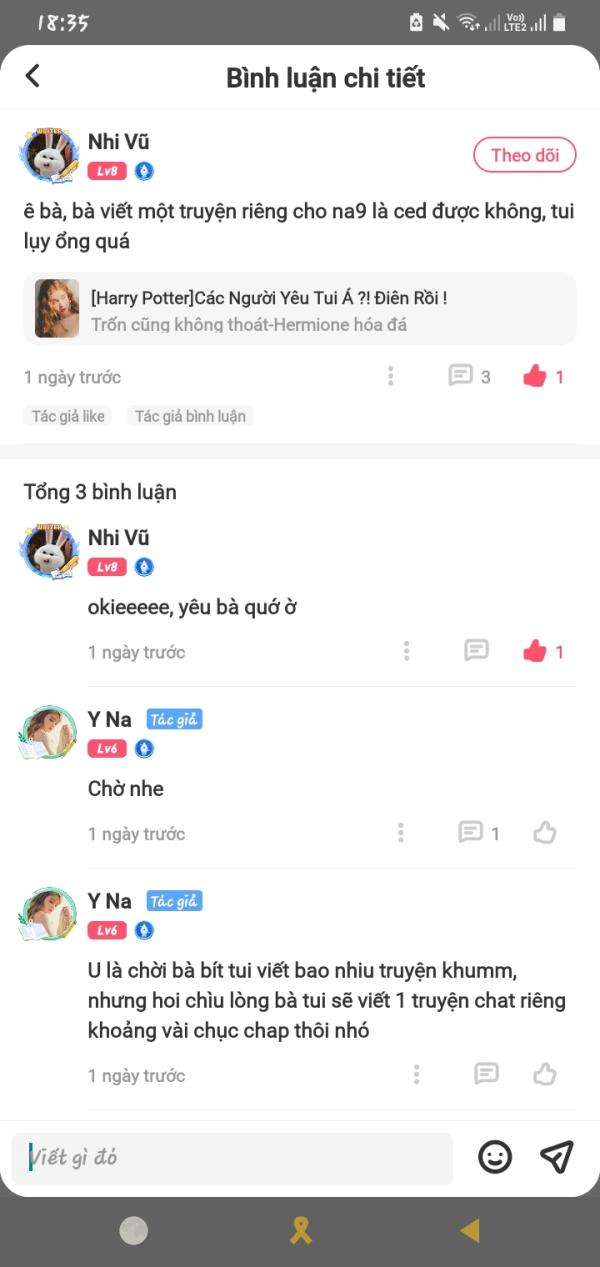Like Y Na's "Chờ nhe" comment
This screenshot has width=600, height=1267.
545,832
